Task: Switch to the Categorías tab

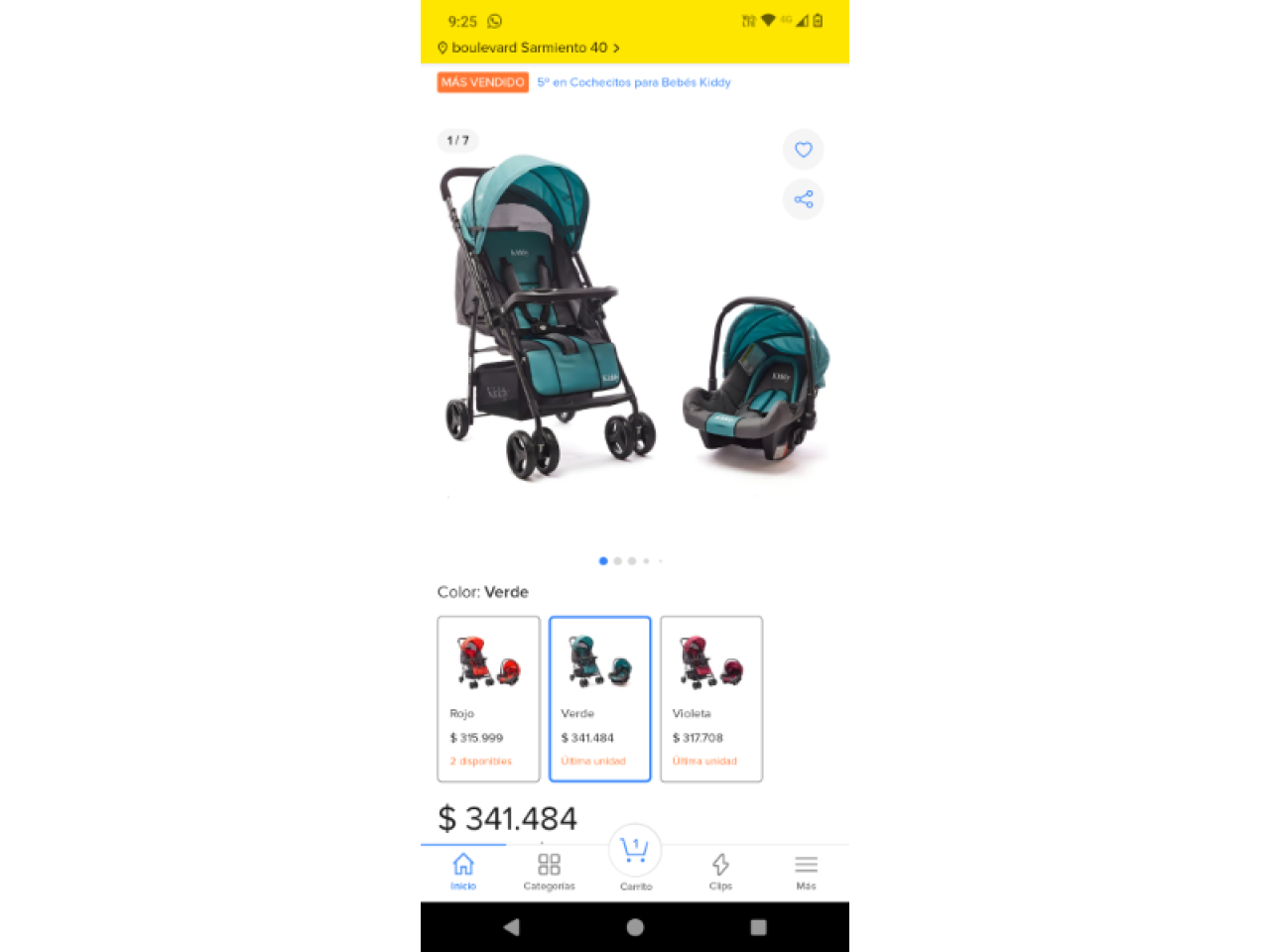Action: (x=549, y=871)
